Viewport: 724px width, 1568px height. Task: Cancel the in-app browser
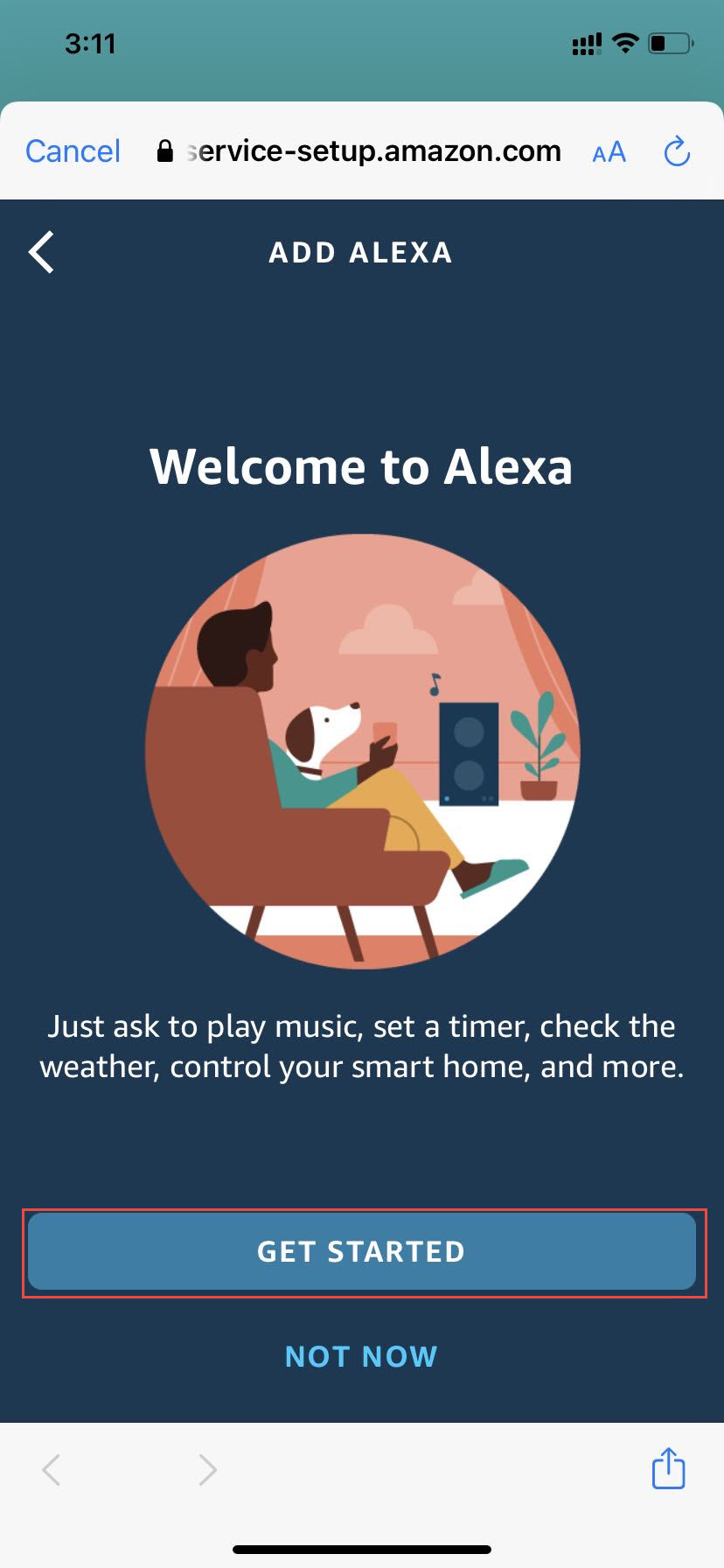point(73,151)
